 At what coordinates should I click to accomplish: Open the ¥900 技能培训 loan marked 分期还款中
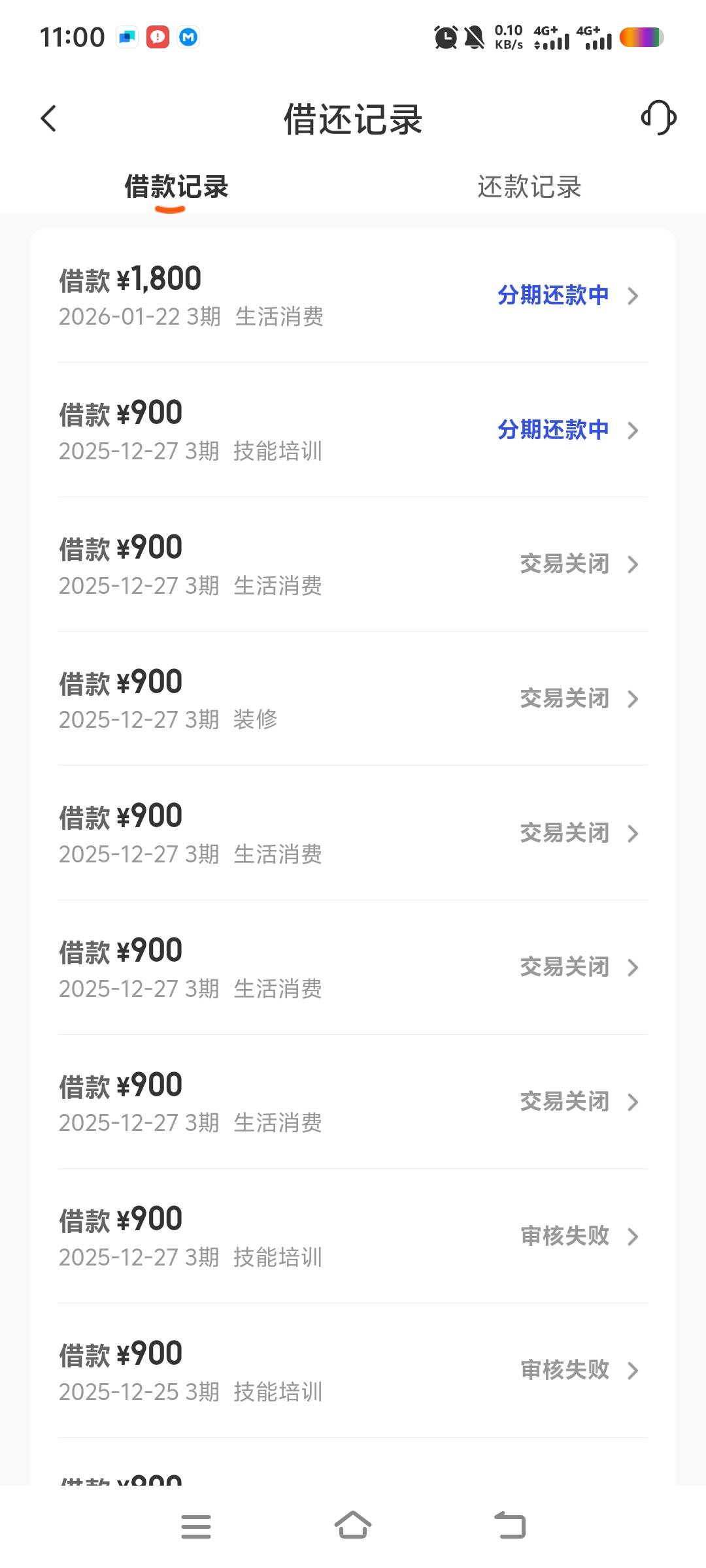tap(353, 430)
